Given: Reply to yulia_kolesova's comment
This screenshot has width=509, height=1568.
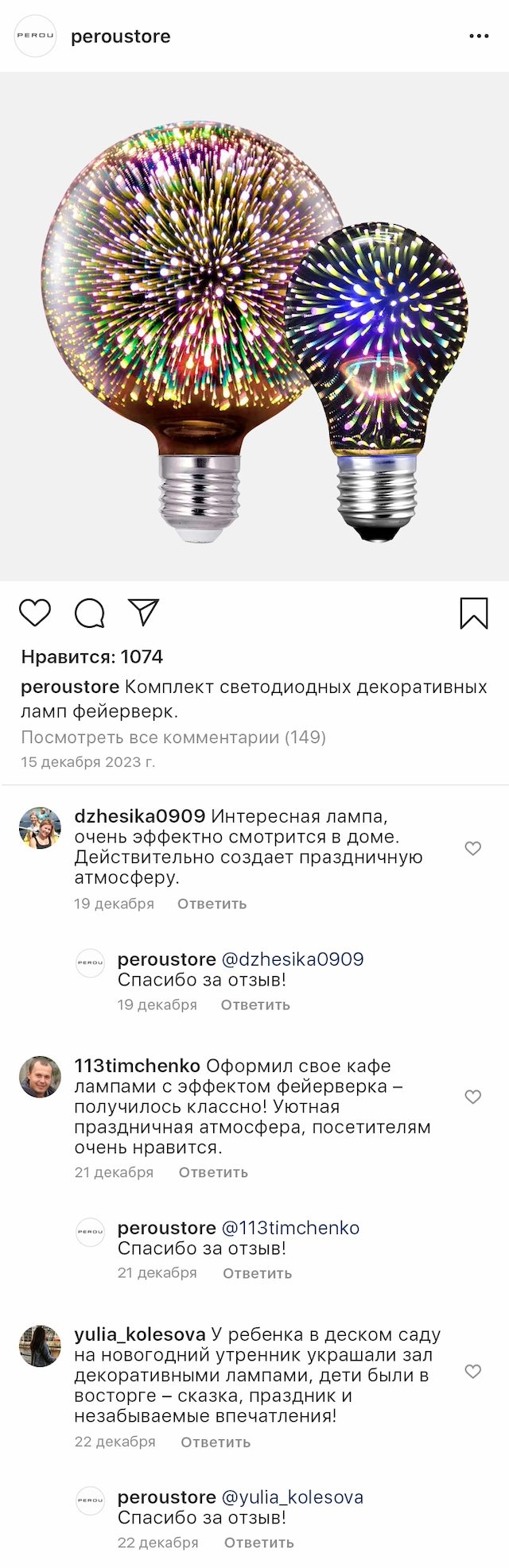Looking at the screenshot, I should 216,1442.
